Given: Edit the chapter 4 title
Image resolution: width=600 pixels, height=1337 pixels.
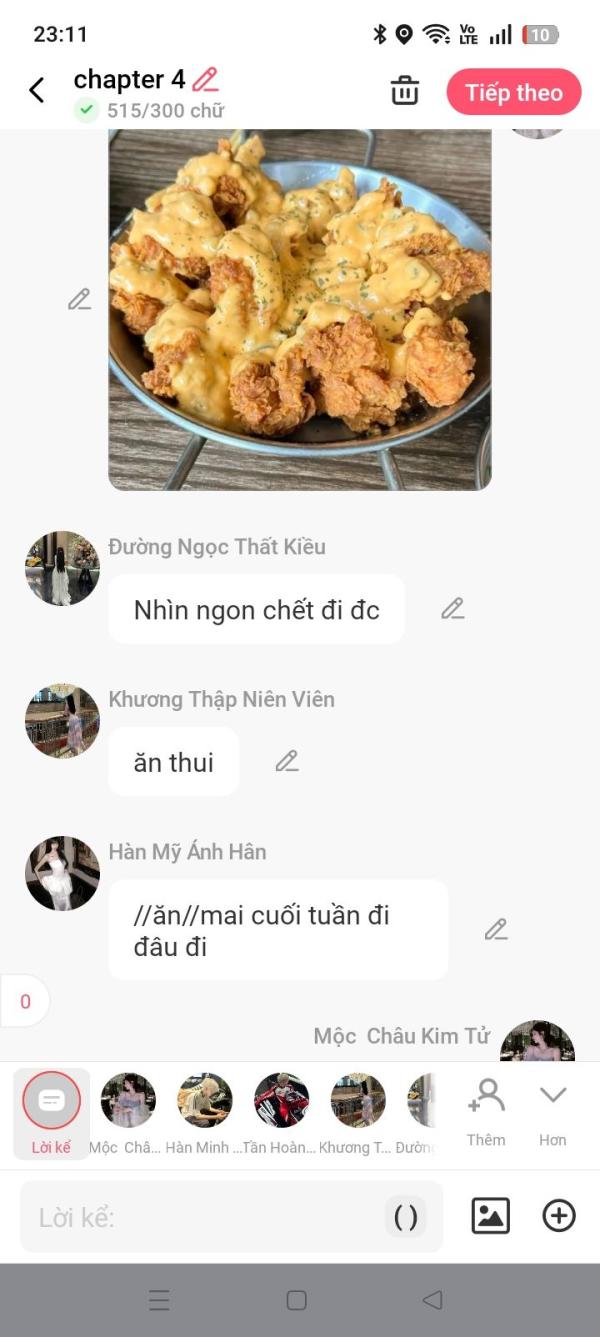Looking at the screenshot, I should click(206, 79).
